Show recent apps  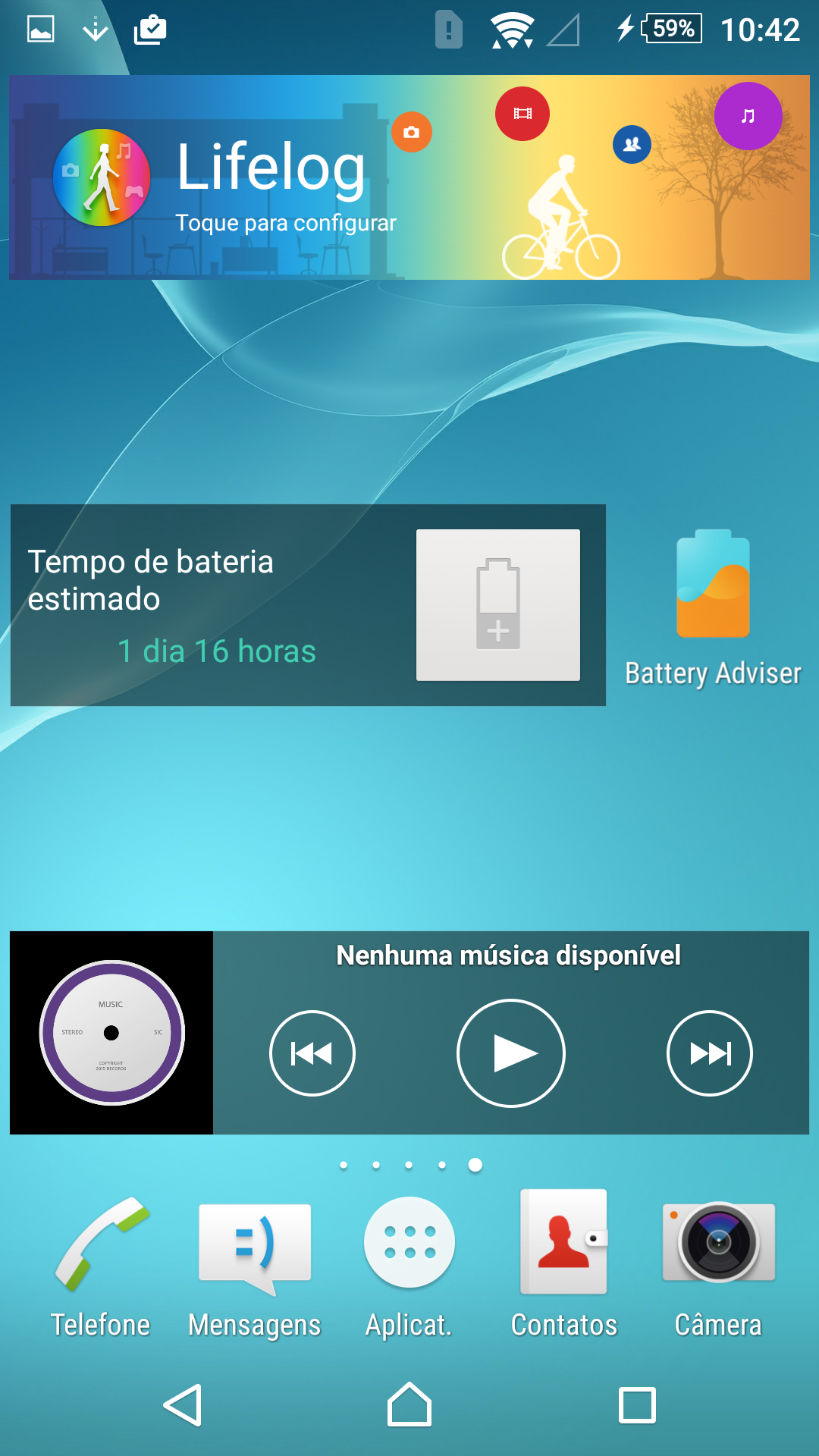click(x=637, y=1405)
